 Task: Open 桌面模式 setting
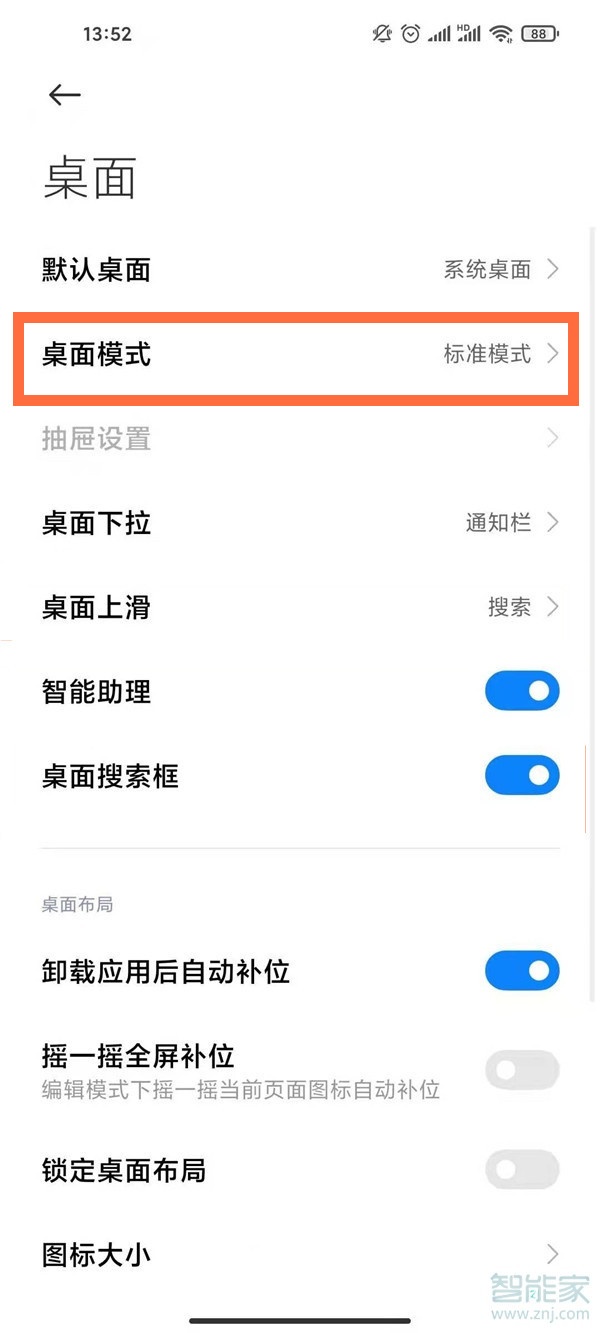300,354
